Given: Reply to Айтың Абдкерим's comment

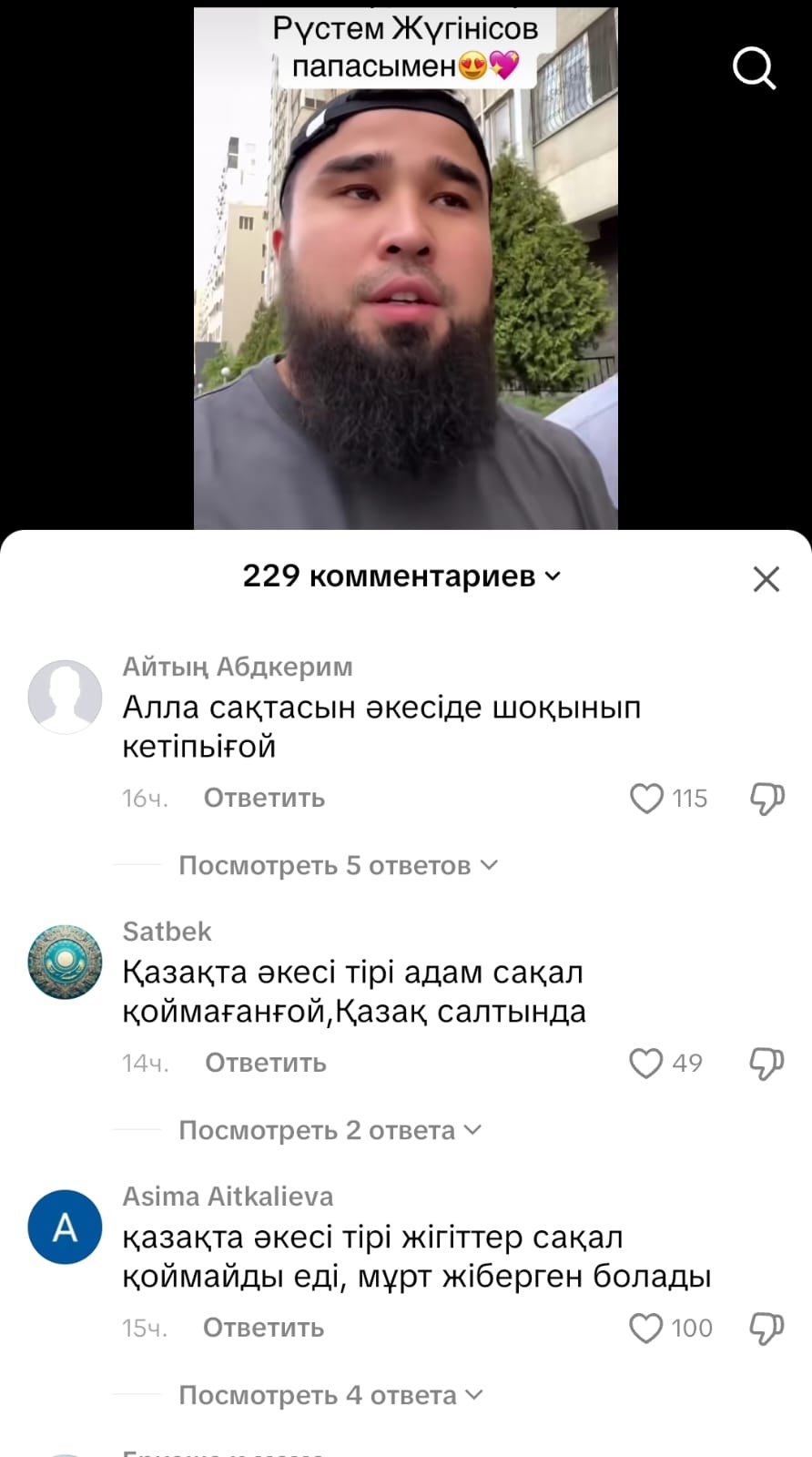Looking at the screenshot, I should pyautogui.click(x=263, y=798).
